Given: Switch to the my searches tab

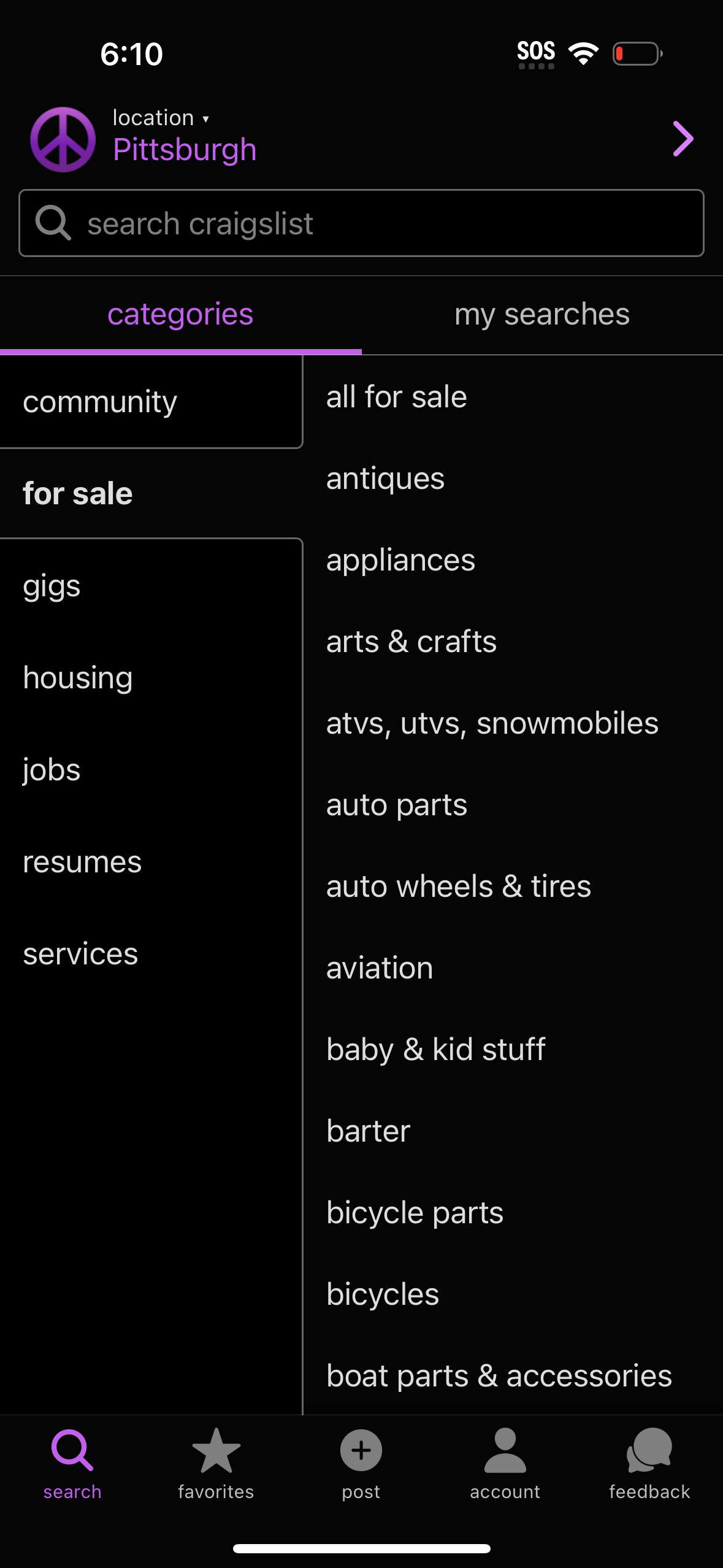Looking at the screenshot, I should [x=541, y=314].
